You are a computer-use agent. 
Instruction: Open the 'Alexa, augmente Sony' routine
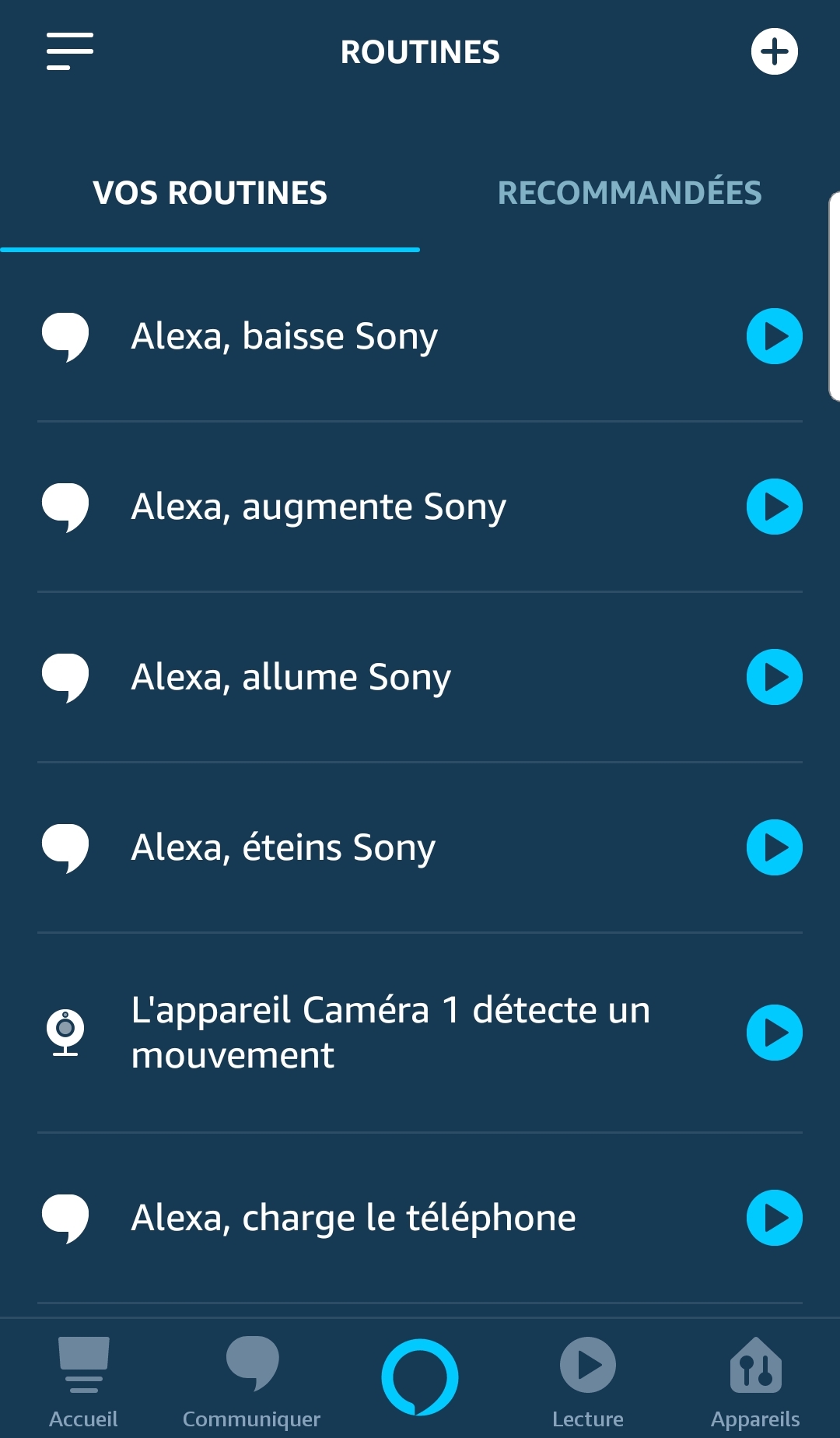(318, 507)
